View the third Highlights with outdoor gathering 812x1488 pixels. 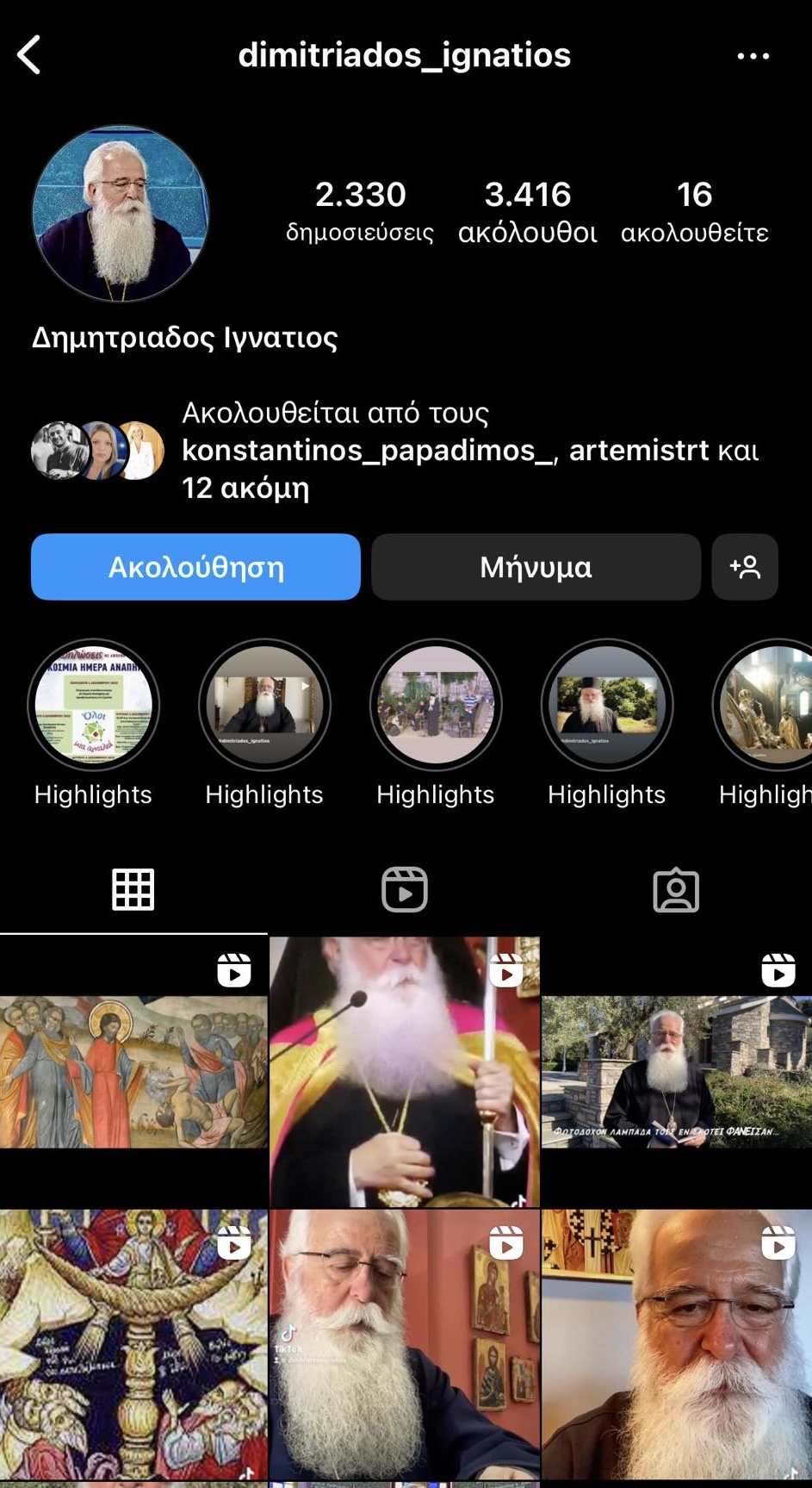click(436, 705)
